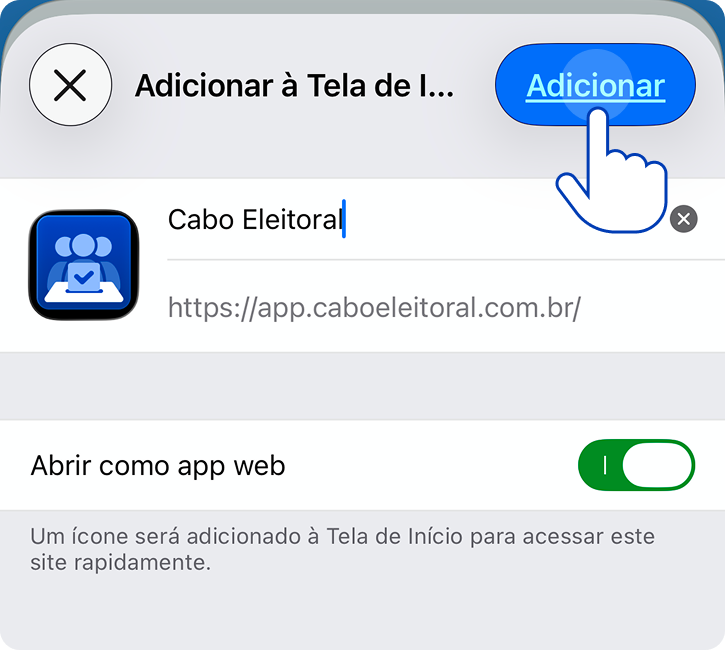Close the Add to Home Screen dialog
The image size is (725, 650).
(70, 86)
